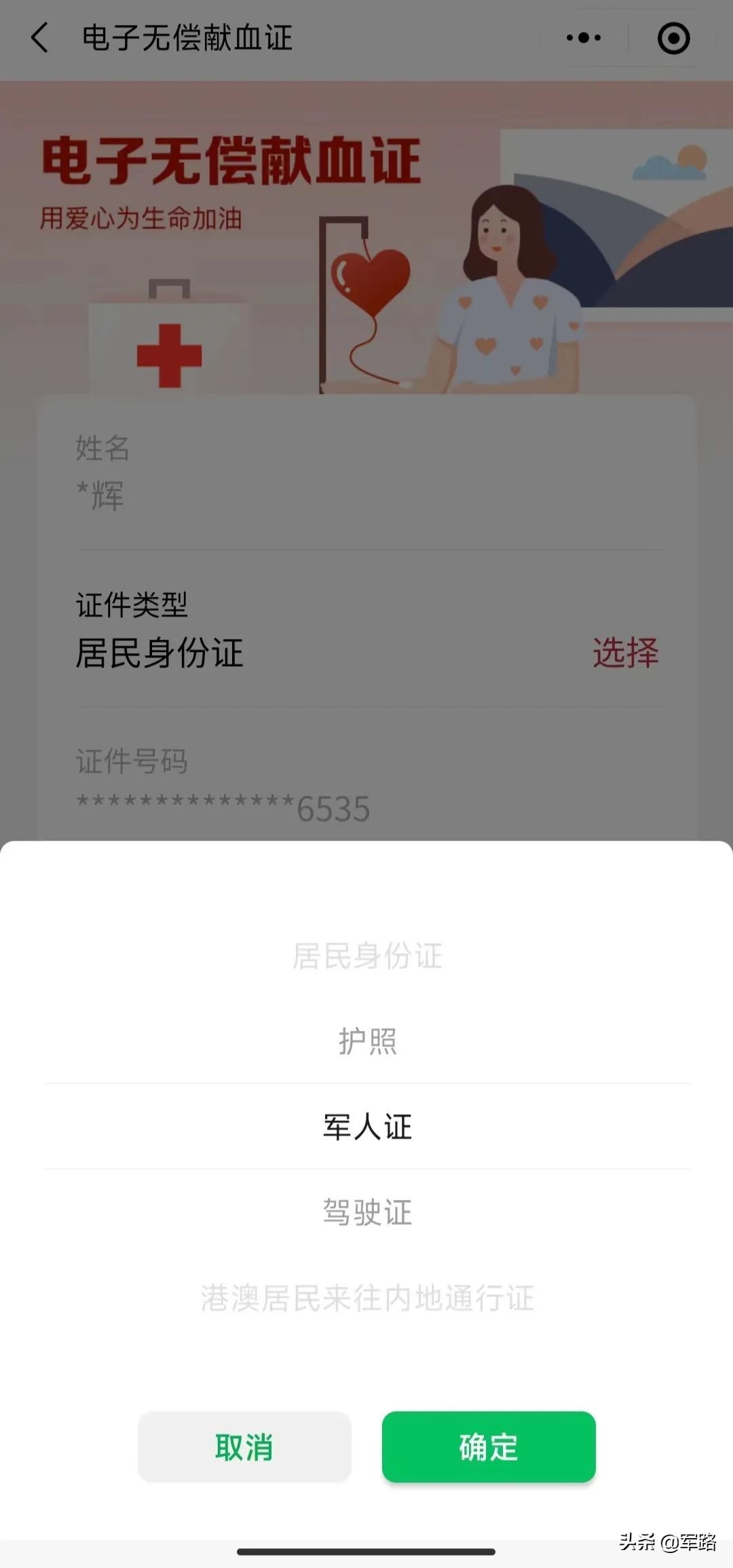This screenshot has width=733, height=1568.
Task: Confirm selection with the 确定 button
Action: click(x=490, y=1448)
